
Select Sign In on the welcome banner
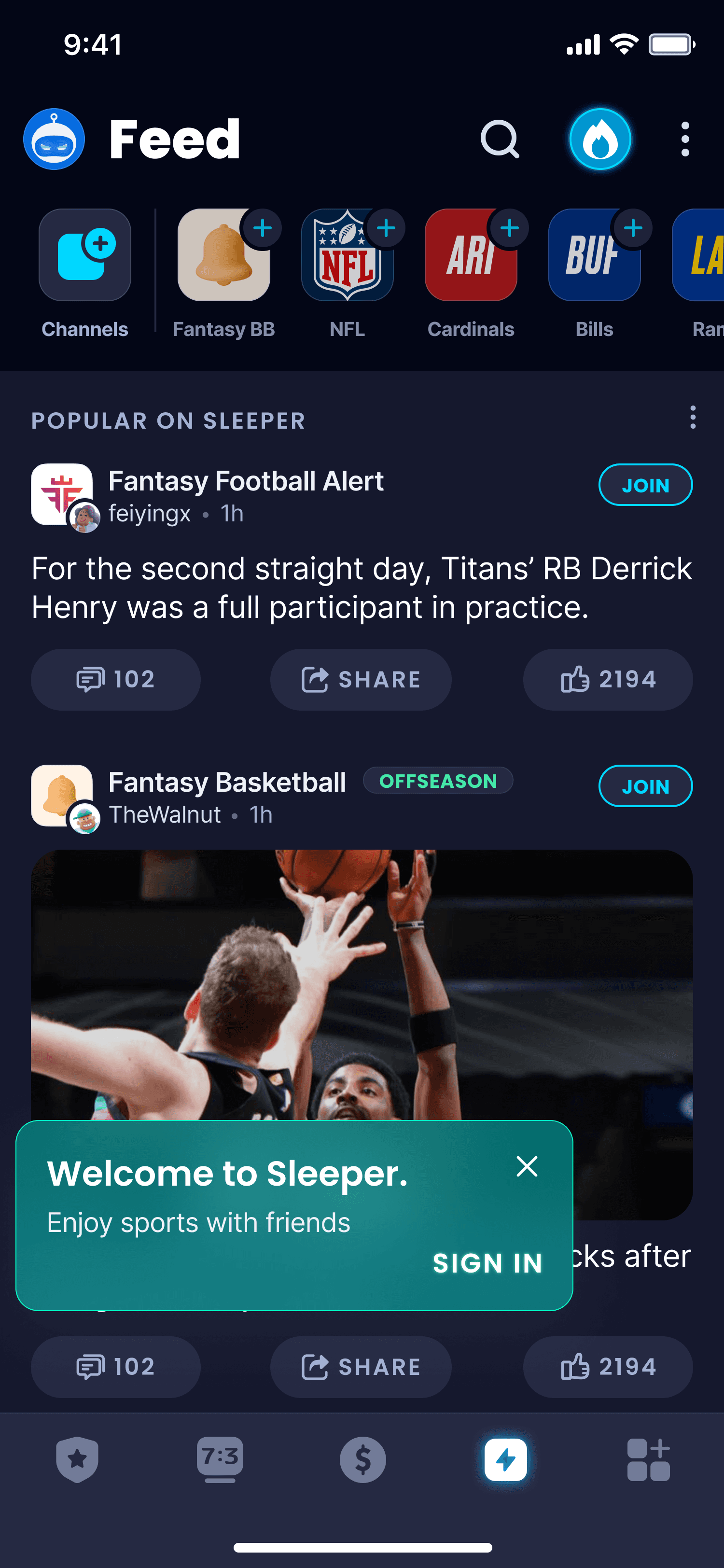(x=487, y=1263)
